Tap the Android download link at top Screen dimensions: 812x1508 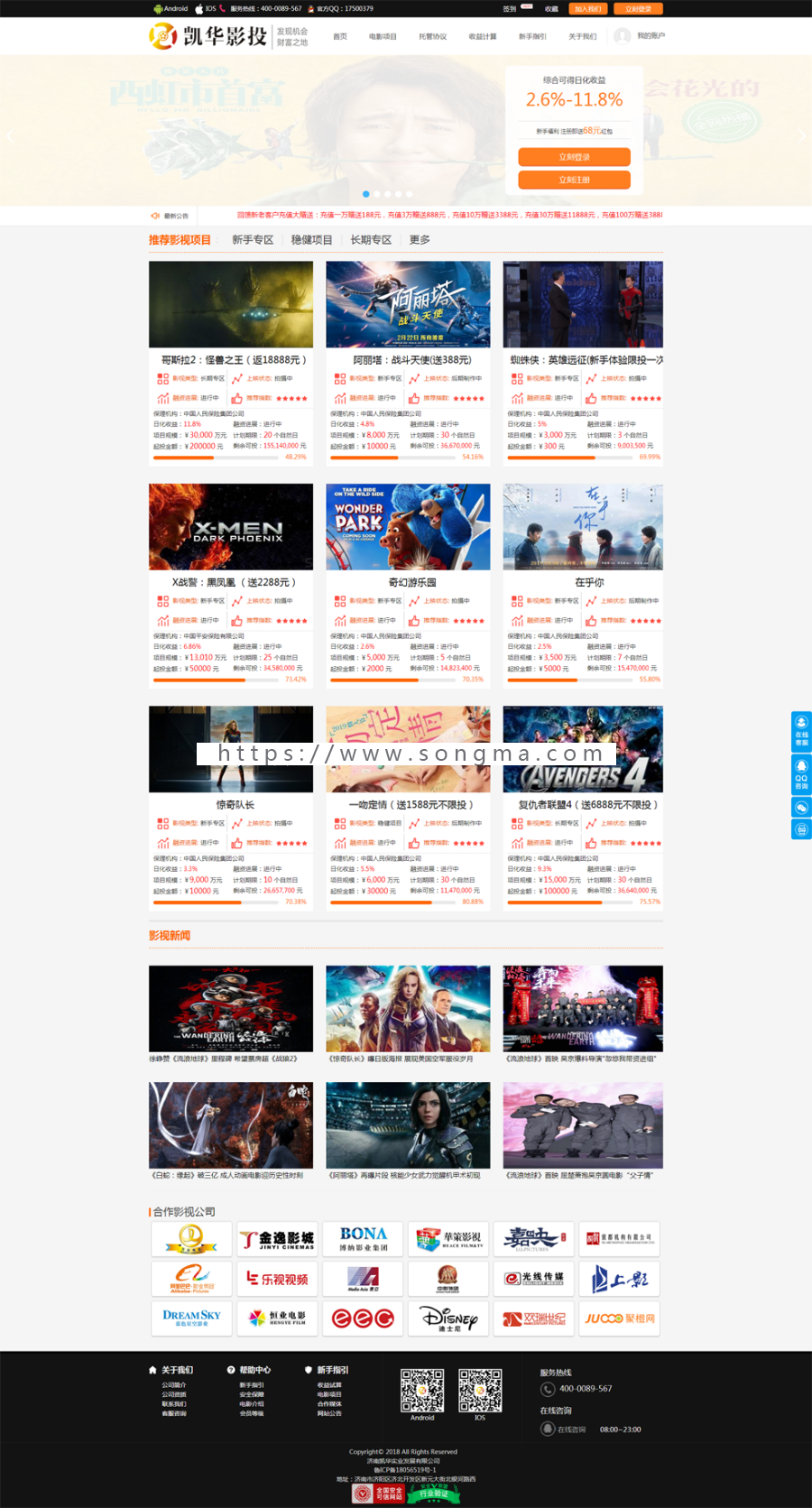tap(171, 9)
